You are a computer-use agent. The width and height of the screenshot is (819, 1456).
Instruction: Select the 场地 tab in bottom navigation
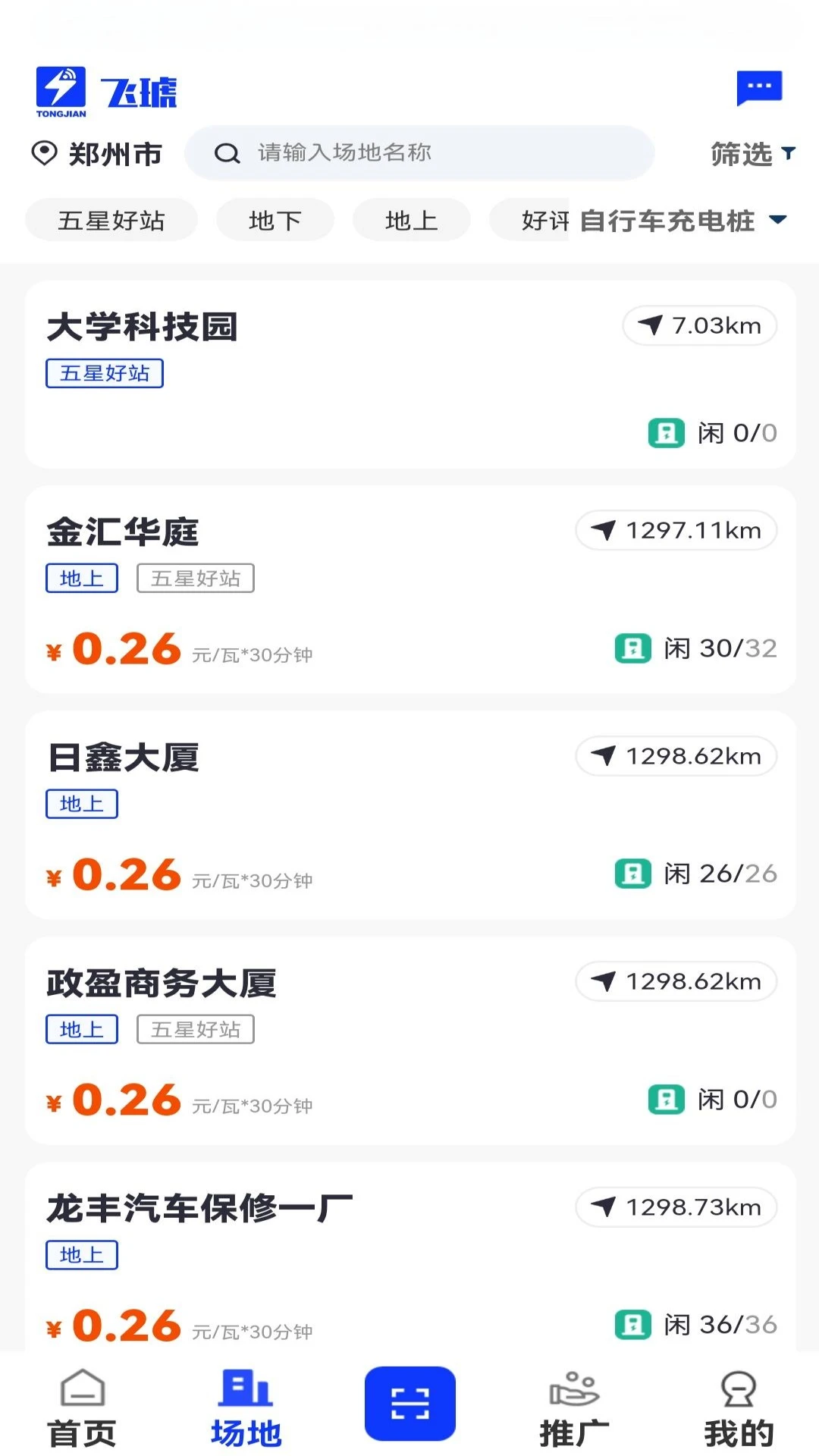pyautogui.click(x=246, y=1407)
